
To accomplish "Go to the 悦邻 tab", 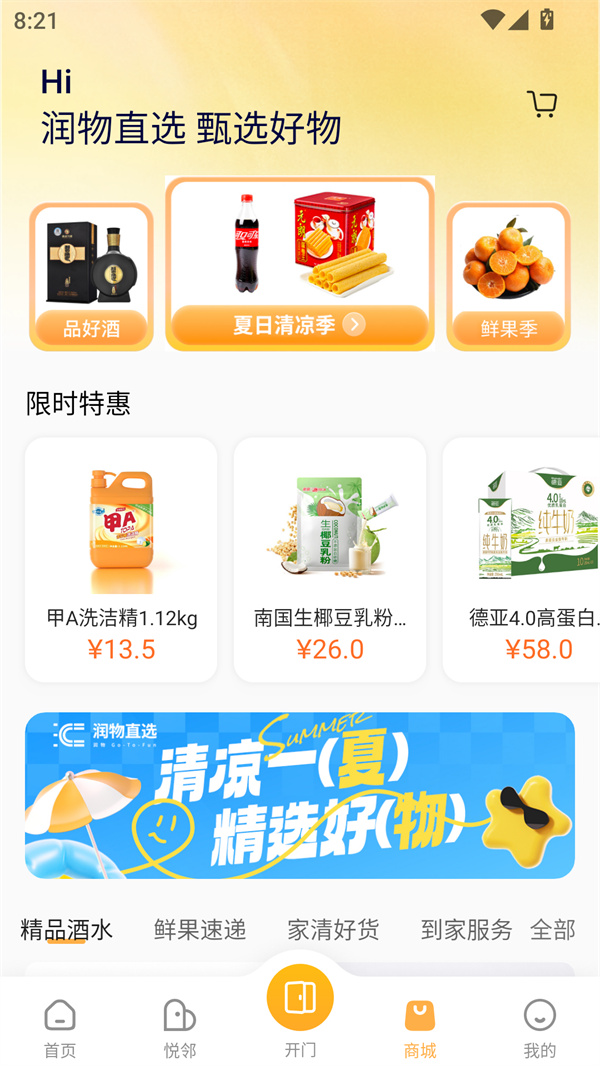I will 180,1028.
